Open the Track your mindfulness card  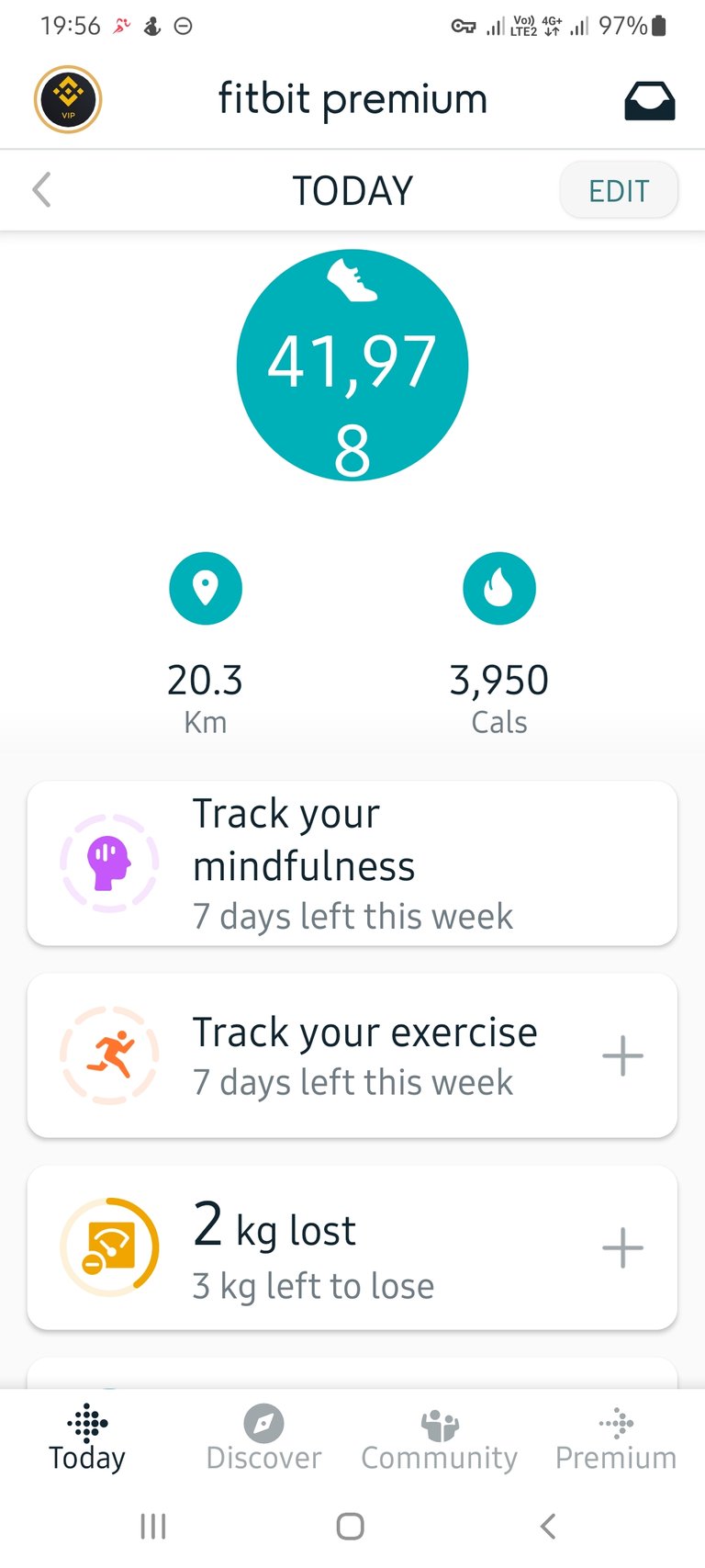click(x=352, y=863)
